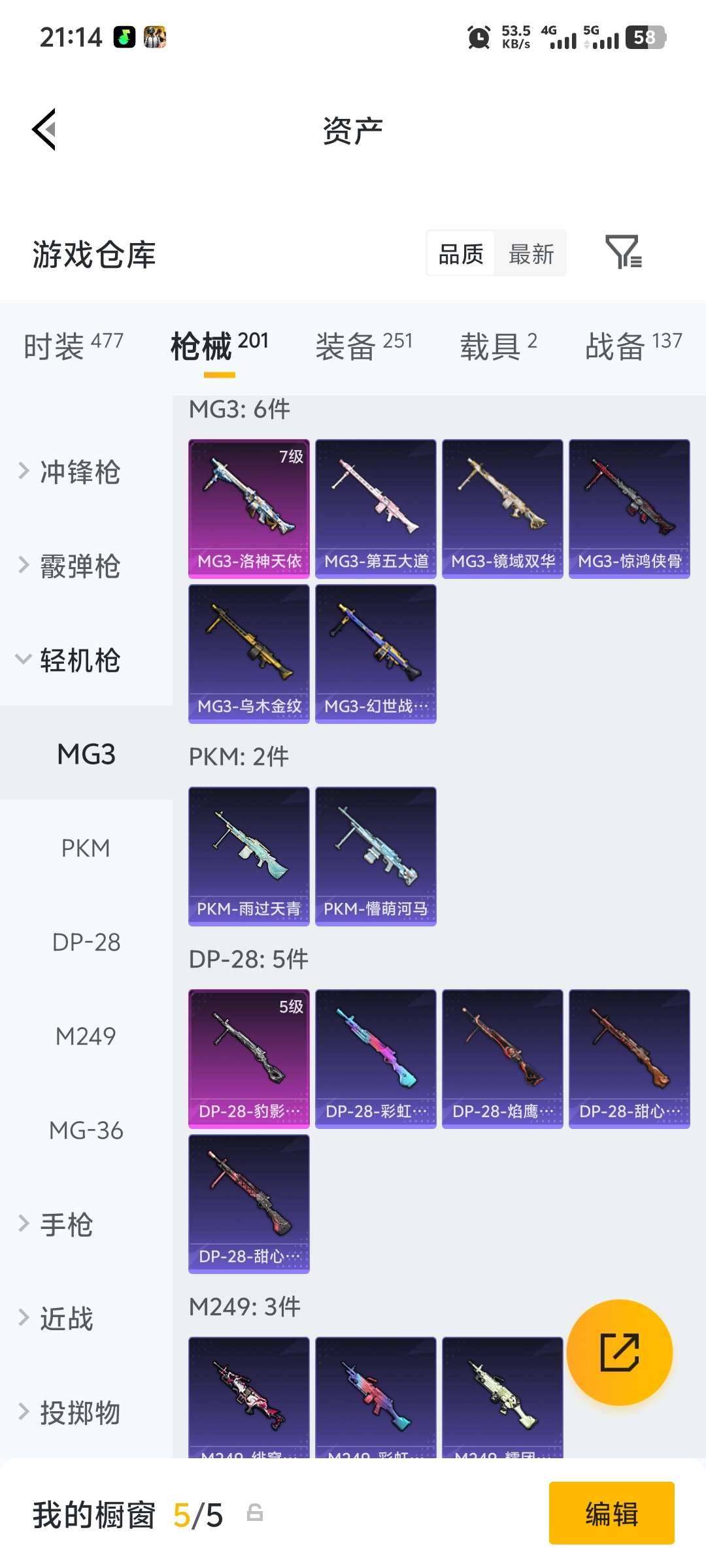This screenshot has height=1568, width=706.
Task: Expand the 霰弹枪 category
Action: 79,566
